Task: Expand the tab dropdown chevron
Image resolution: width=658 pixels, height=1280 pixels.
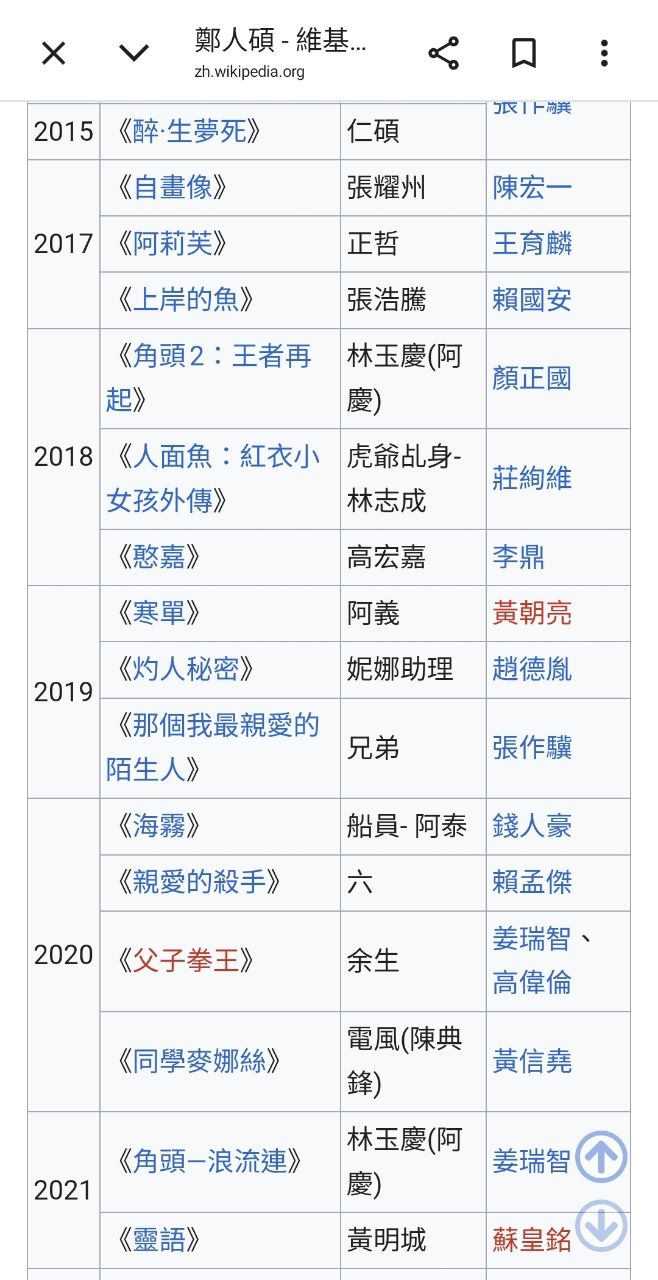Action: click(134, 53)
